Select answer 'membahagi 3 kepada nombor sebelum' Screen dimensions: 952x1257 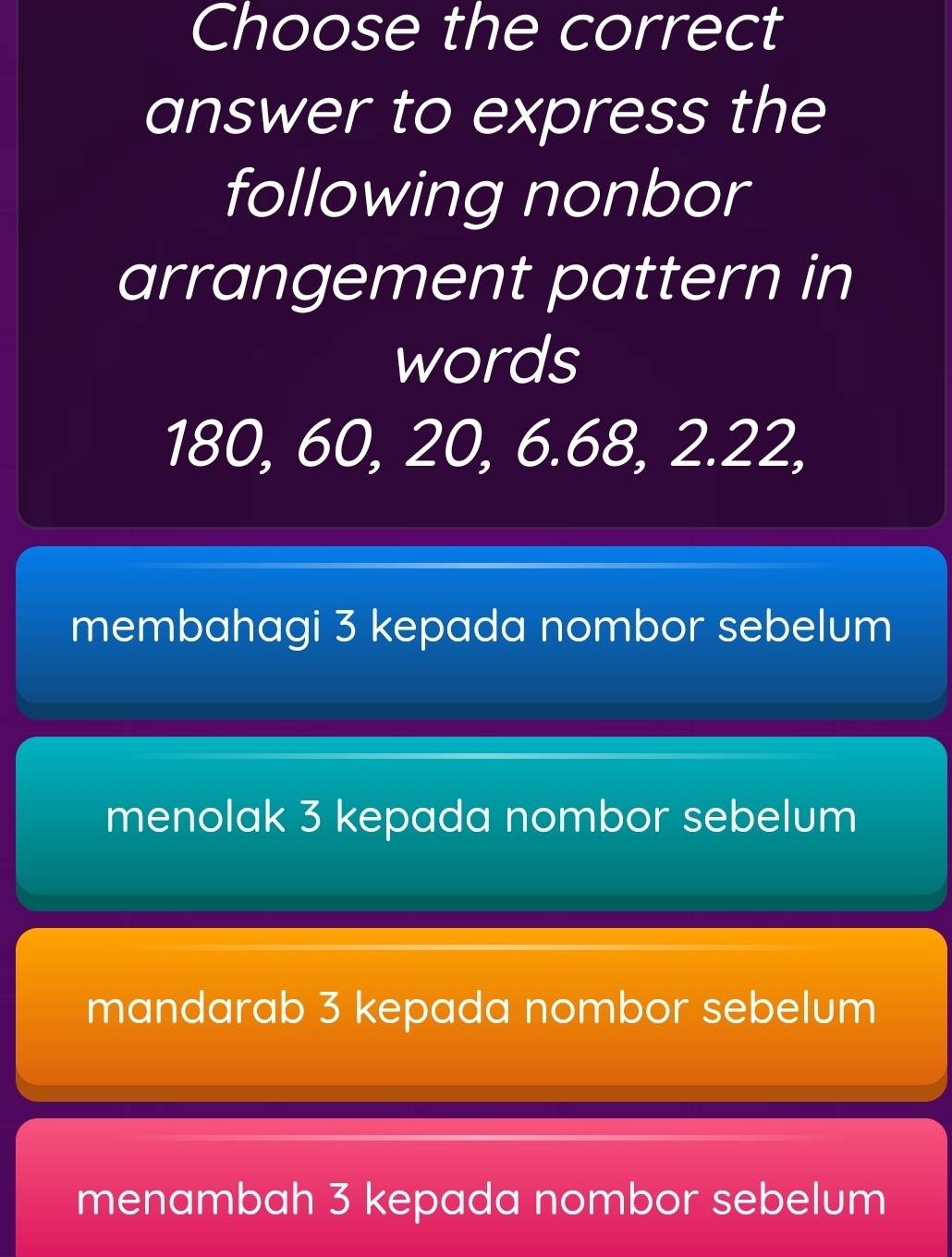[481, 628]
